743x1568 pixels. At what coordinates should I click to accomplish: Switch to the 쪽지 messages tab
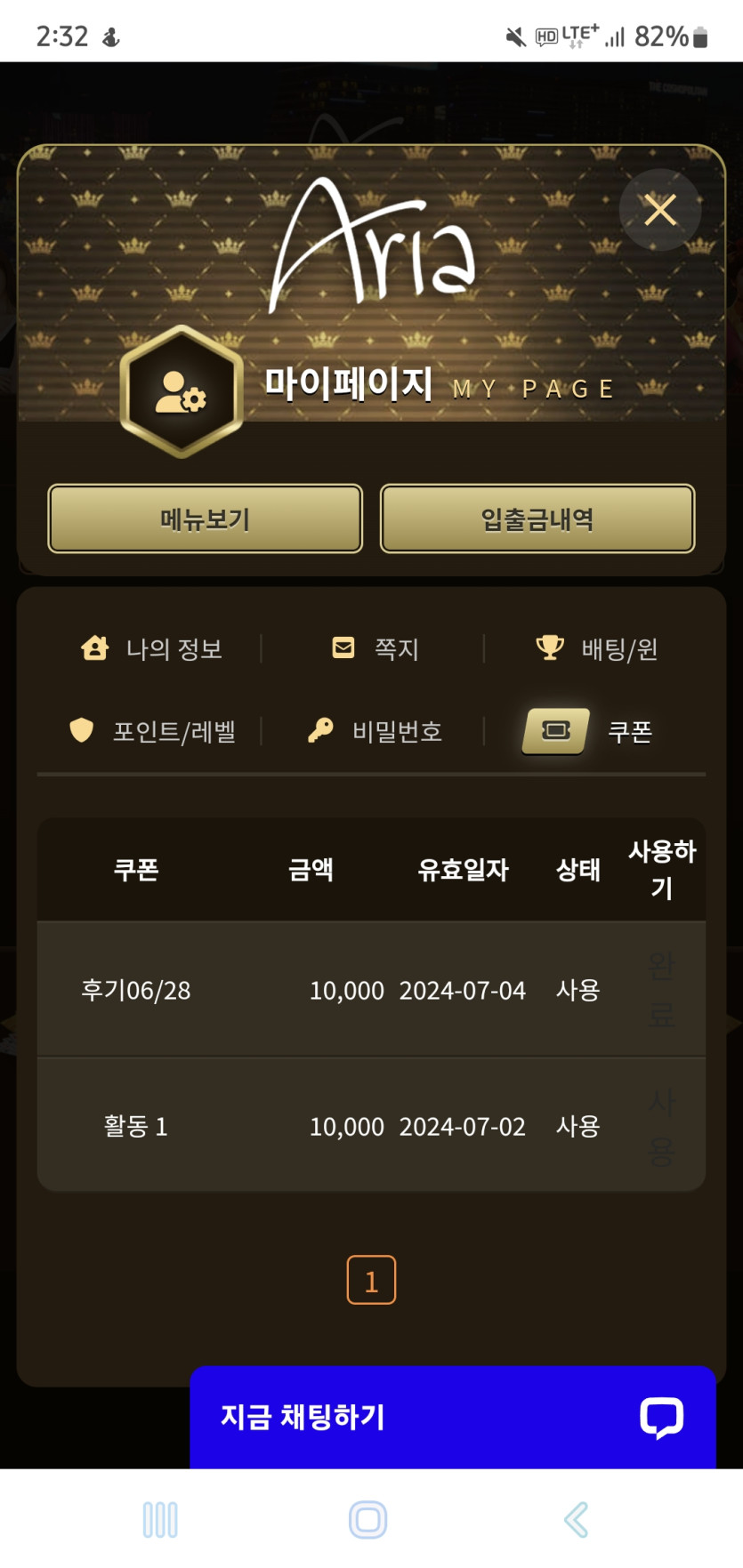tap(375, 648)
